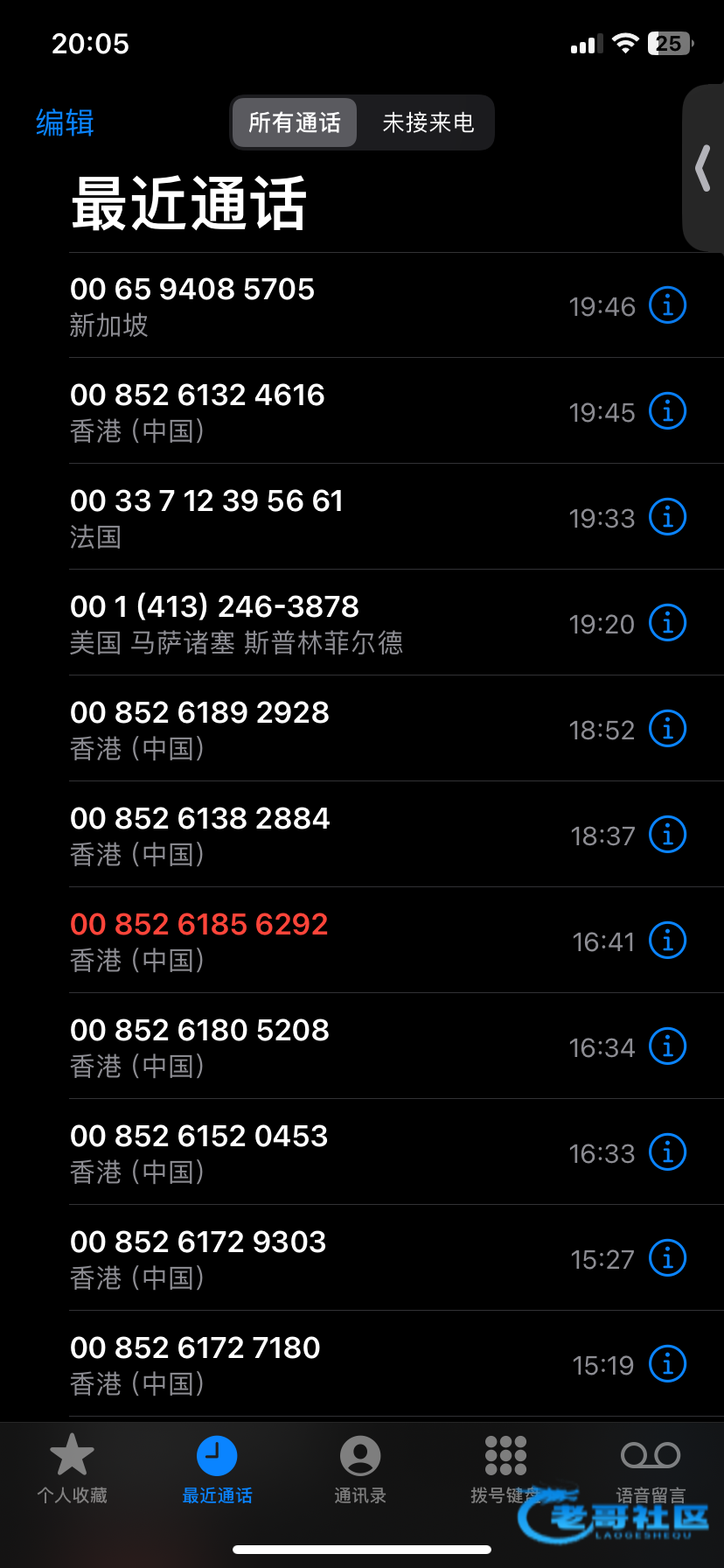Viewport: 724px width, 1568px height.
Task: Tap 编辑 to edit the call list
Action: click(x=65, y=122)
